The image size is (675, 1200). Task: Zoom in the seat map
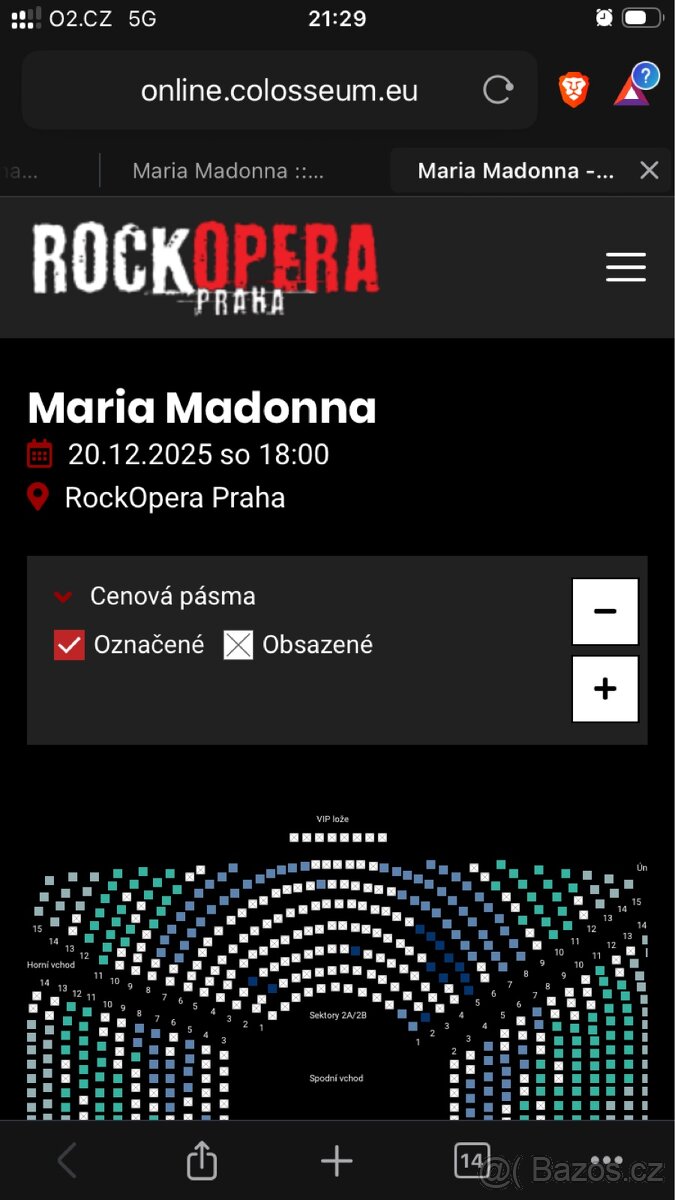point(605,689)
